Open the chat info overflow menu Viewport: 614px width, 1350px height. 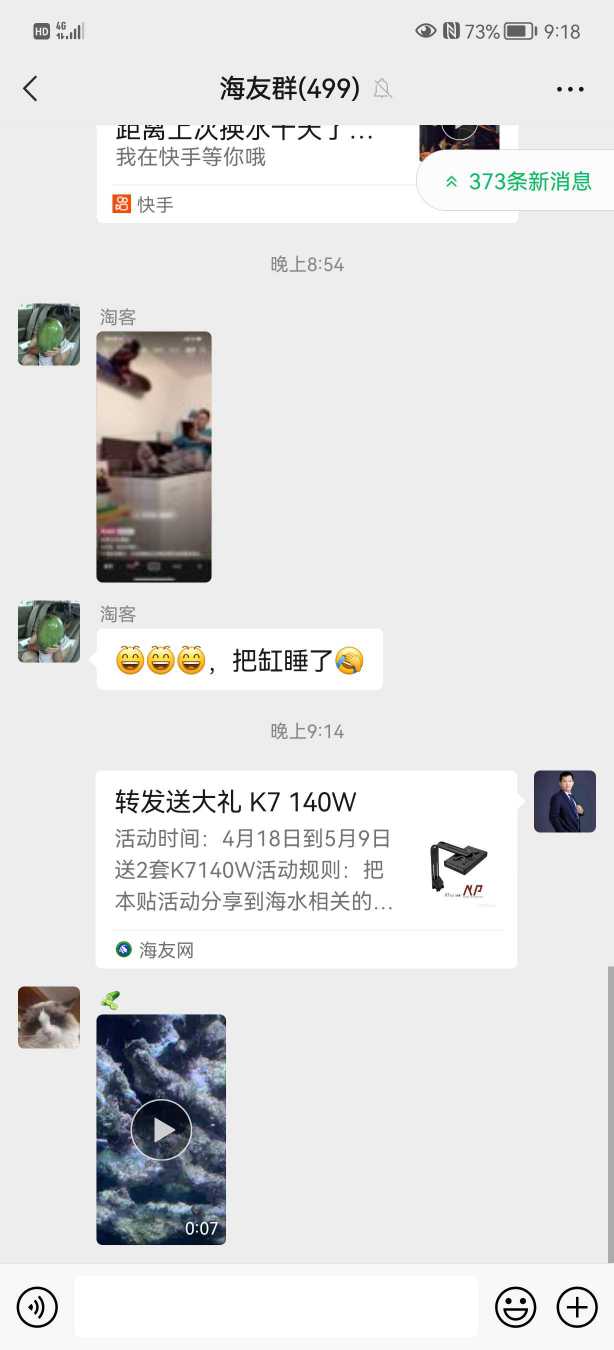[570, 89]
